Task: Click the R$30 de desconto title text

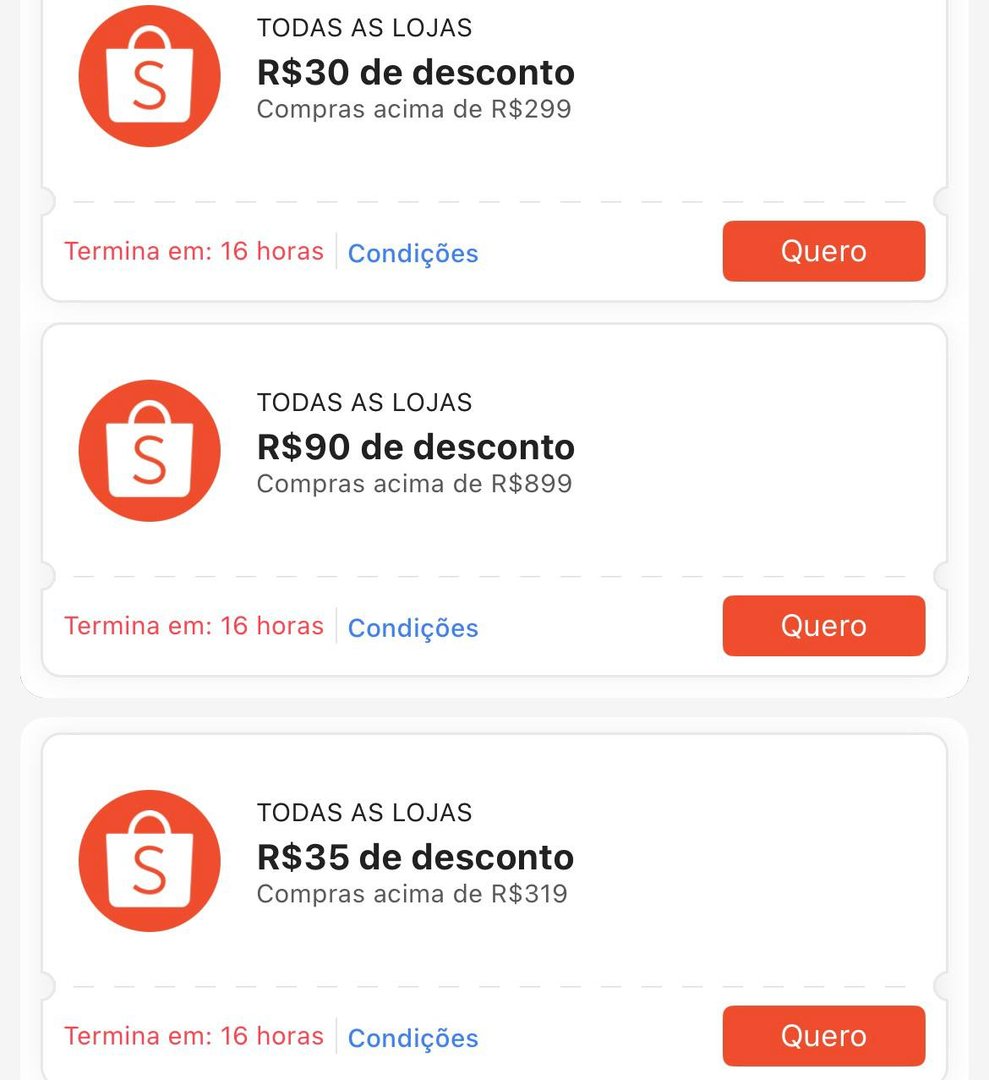Action: coord(416,72)
